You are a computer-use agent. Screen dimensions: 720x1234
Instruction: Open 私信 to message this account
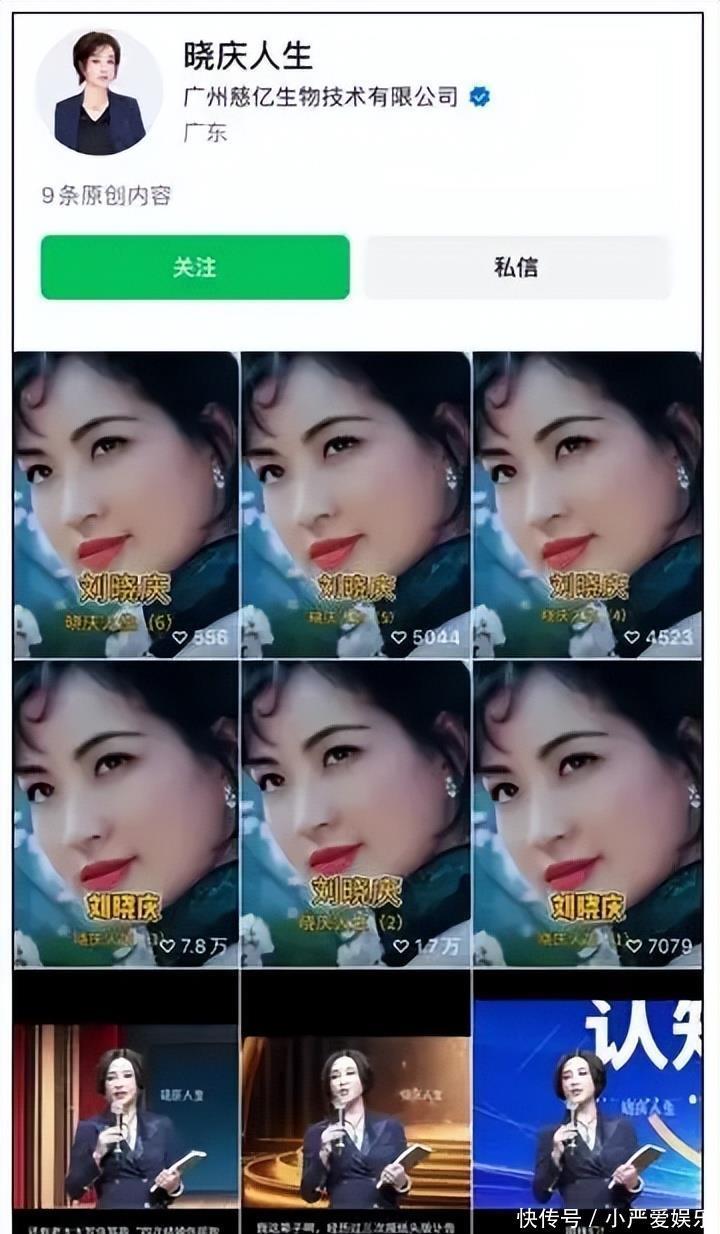516,267
